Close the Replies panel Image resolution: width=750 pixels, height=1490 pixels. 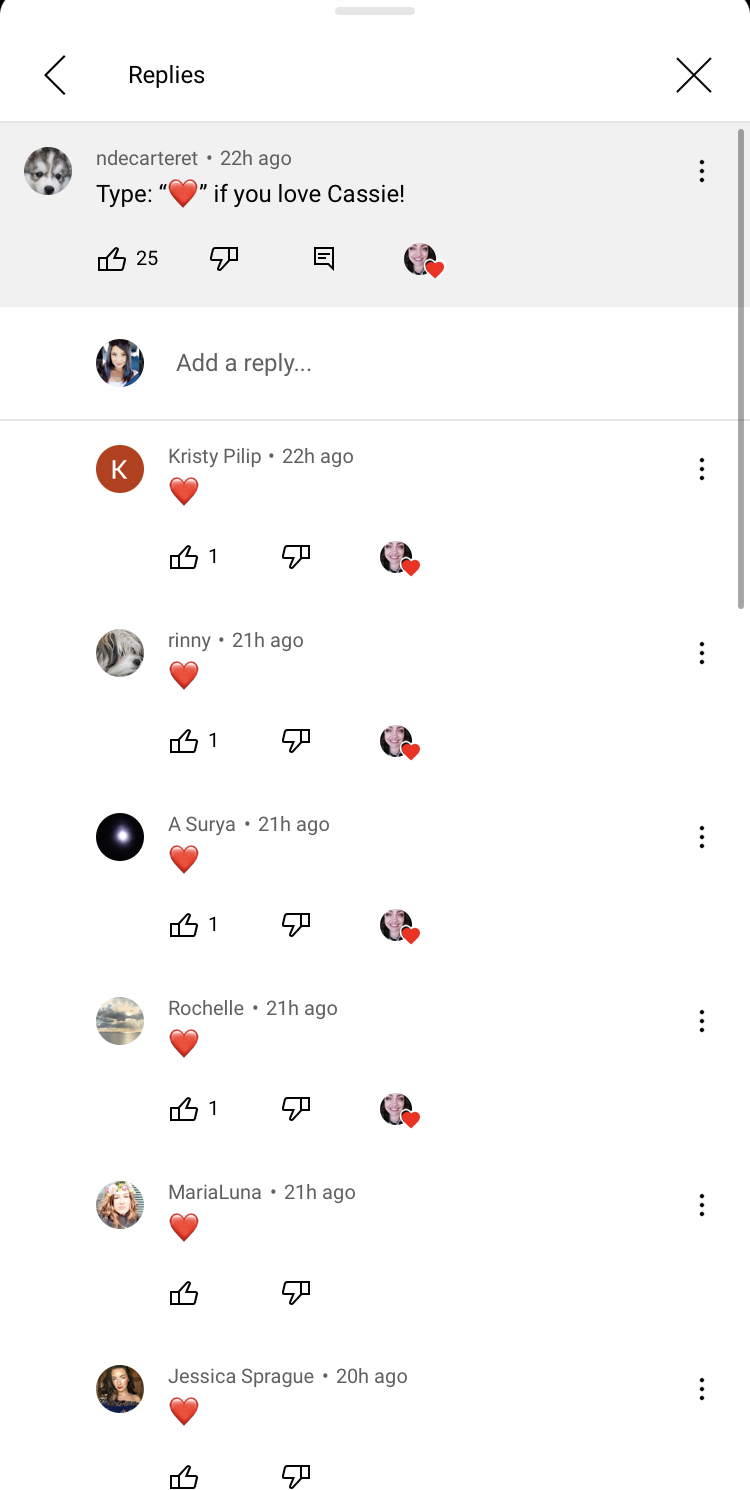tap(693, 75)
